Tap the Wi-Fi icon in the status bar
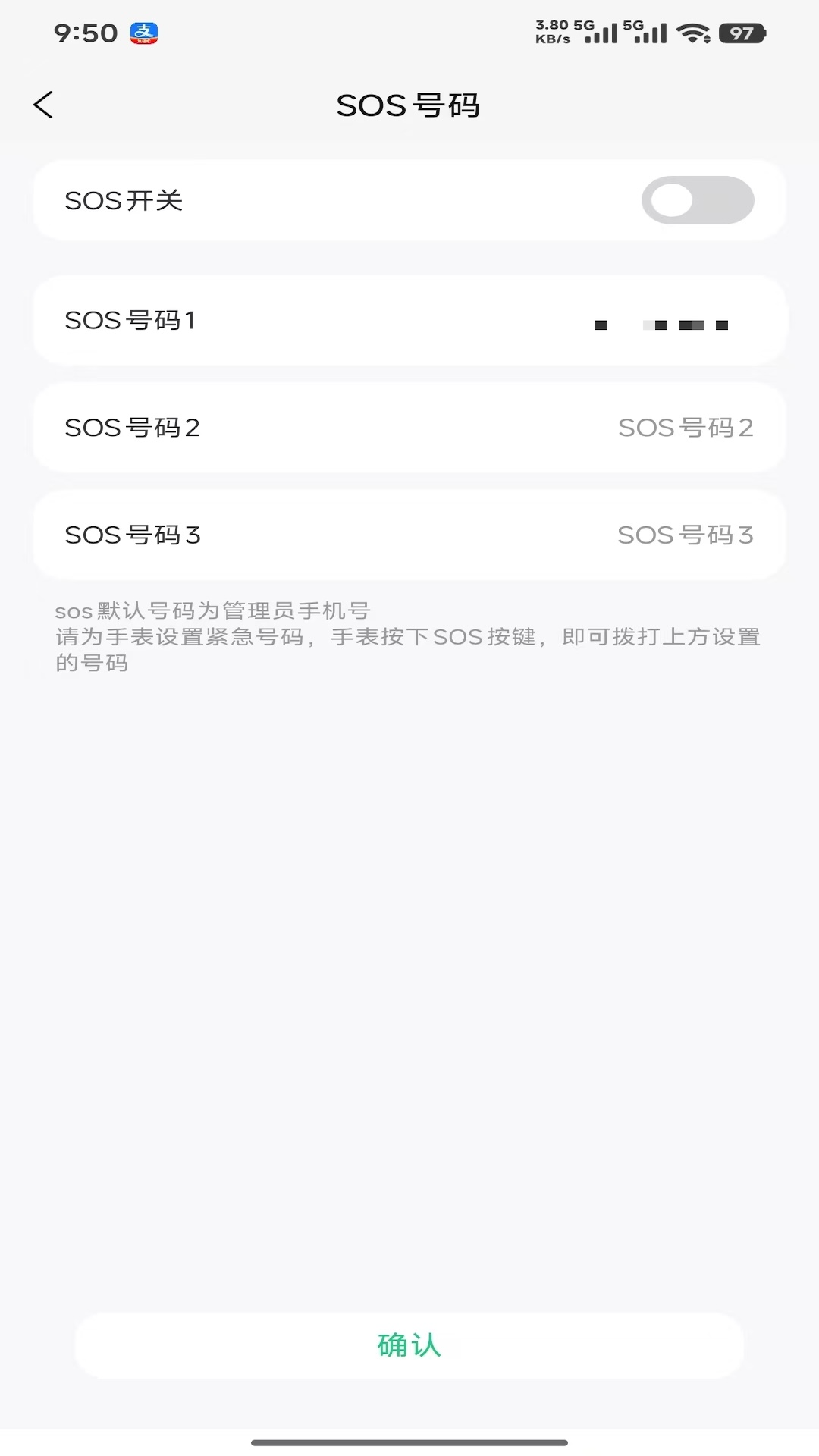 click(x=691, y=33)
